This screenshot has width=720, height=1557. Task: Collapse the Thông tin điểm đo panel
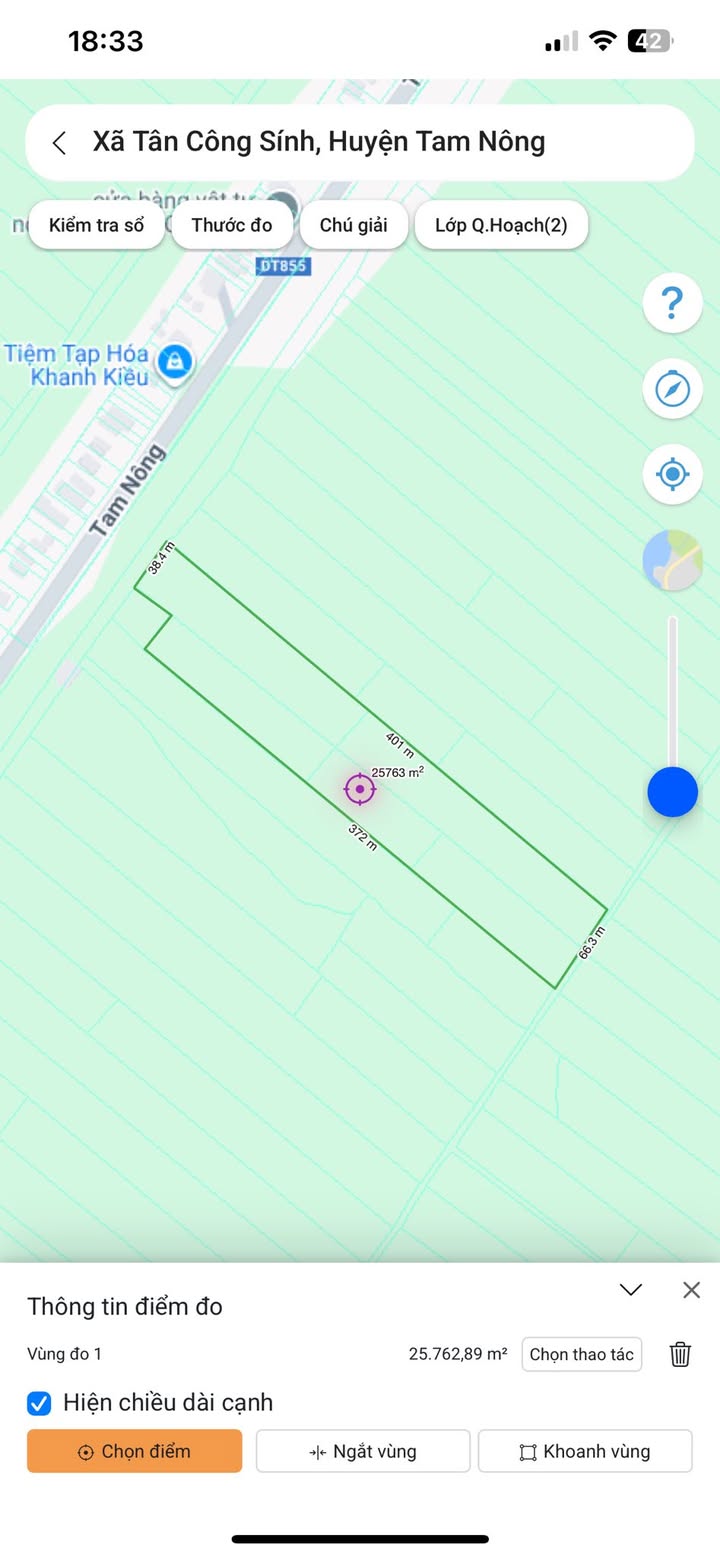point(630,1290)
